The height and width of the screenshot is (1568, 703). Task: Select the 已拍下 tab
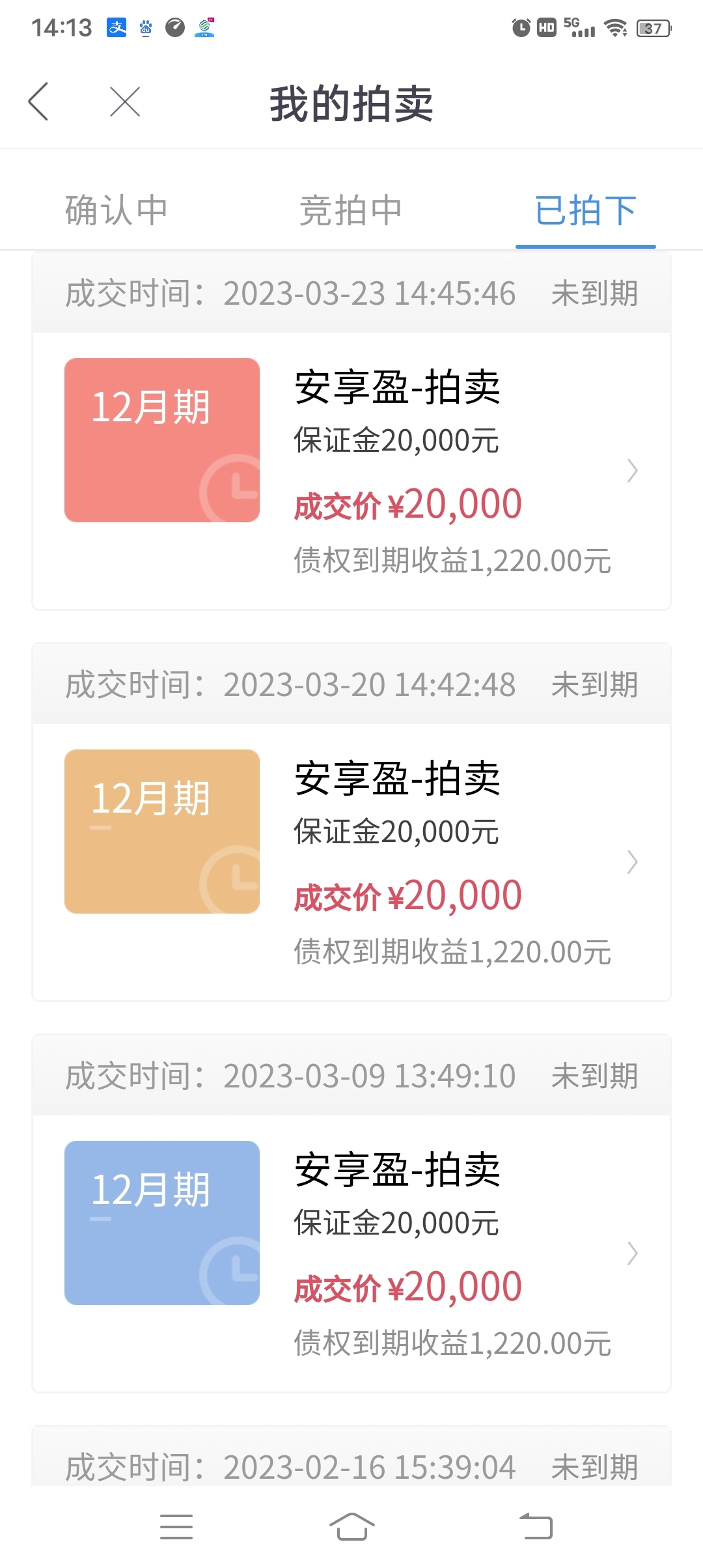(586, 210)
